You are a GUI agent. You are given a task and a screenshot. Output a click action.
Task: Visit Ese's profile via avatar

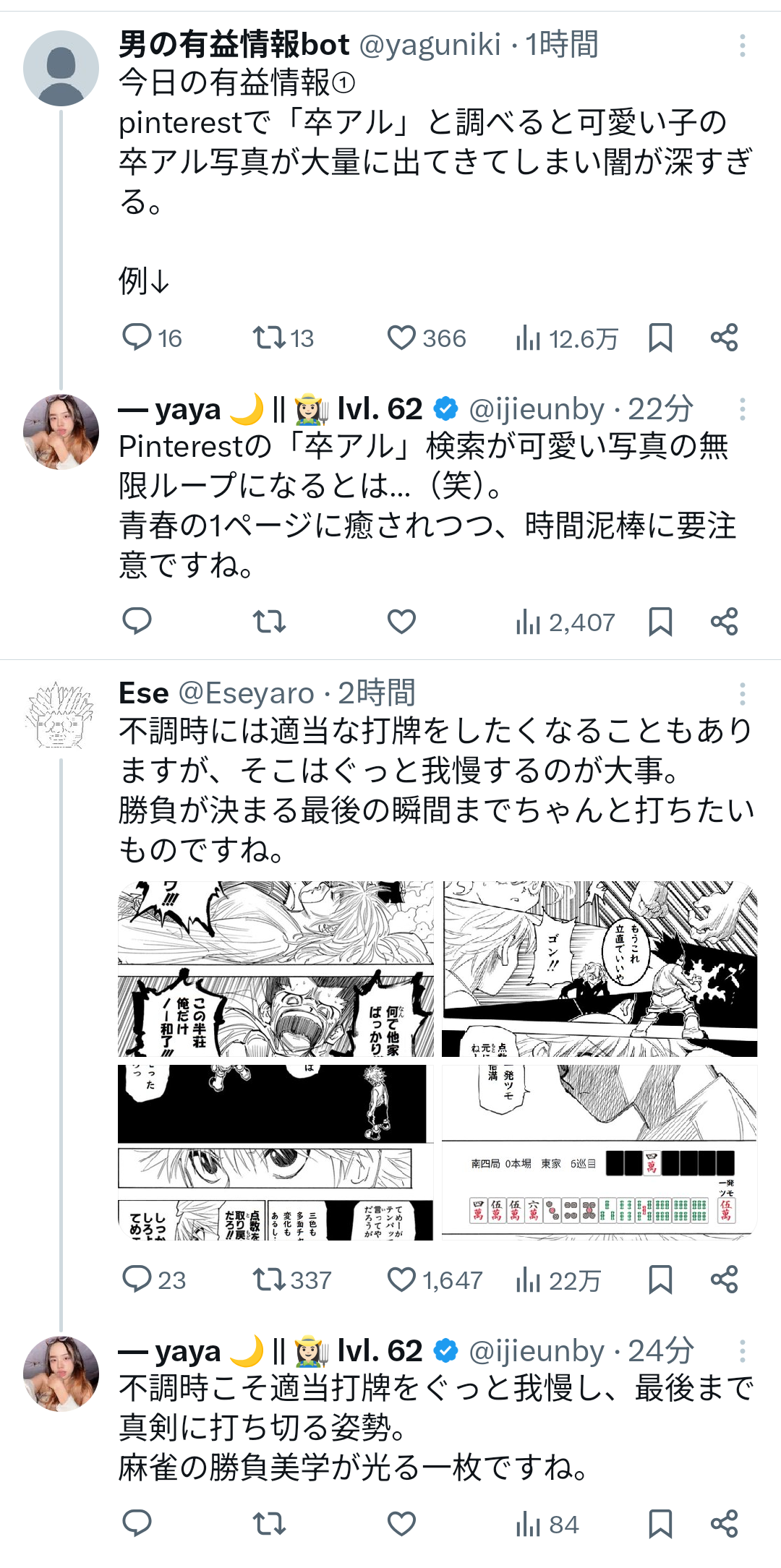[61, 716]
